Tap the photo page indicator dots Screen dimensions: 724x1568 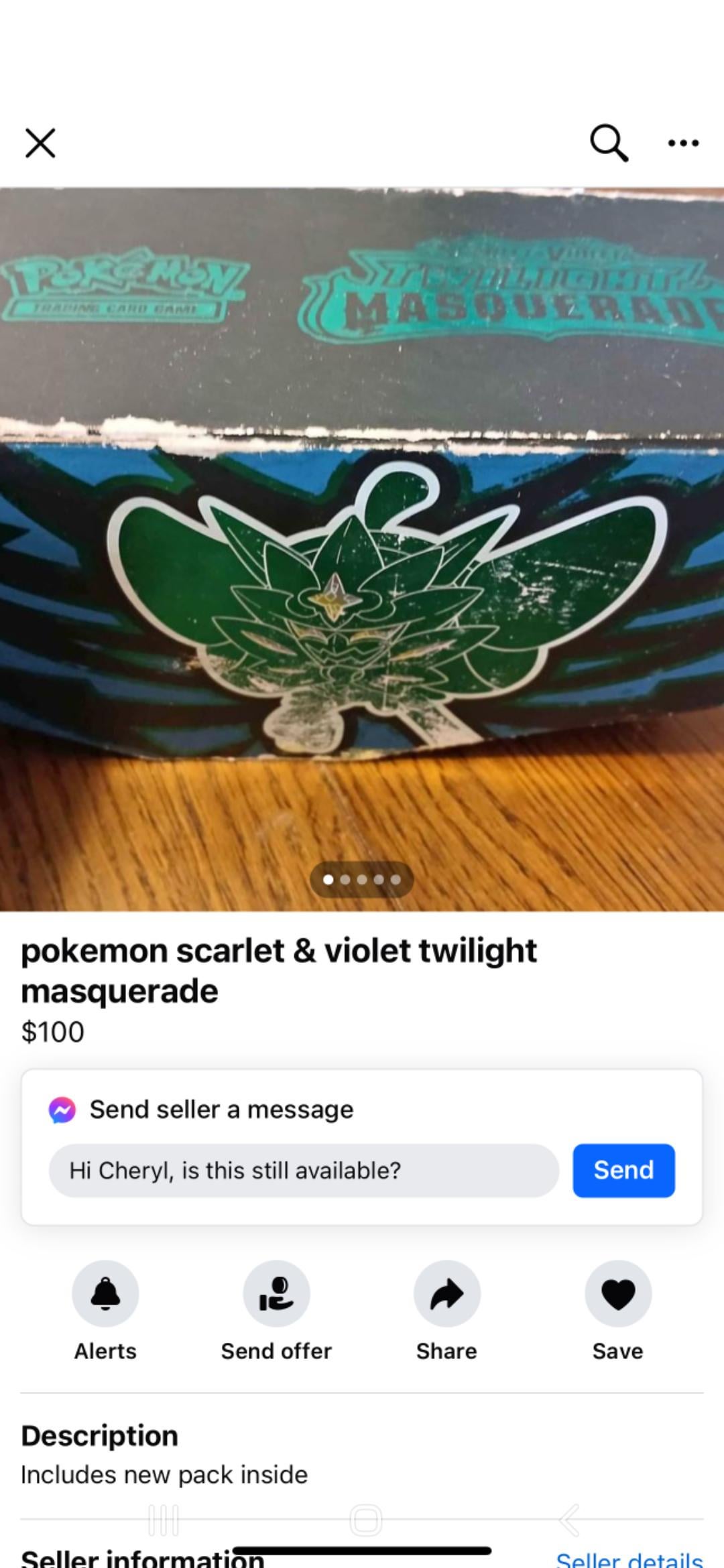[362, 879]
